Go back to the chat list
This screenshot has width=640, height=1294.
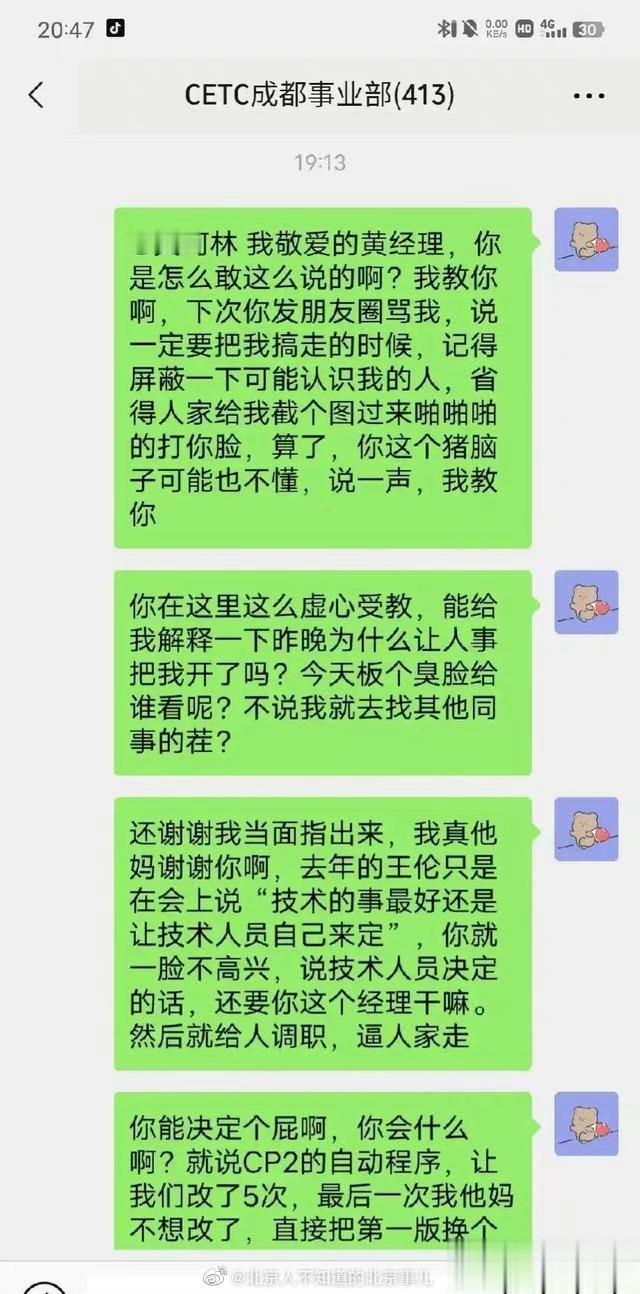(x=36, y=96)
